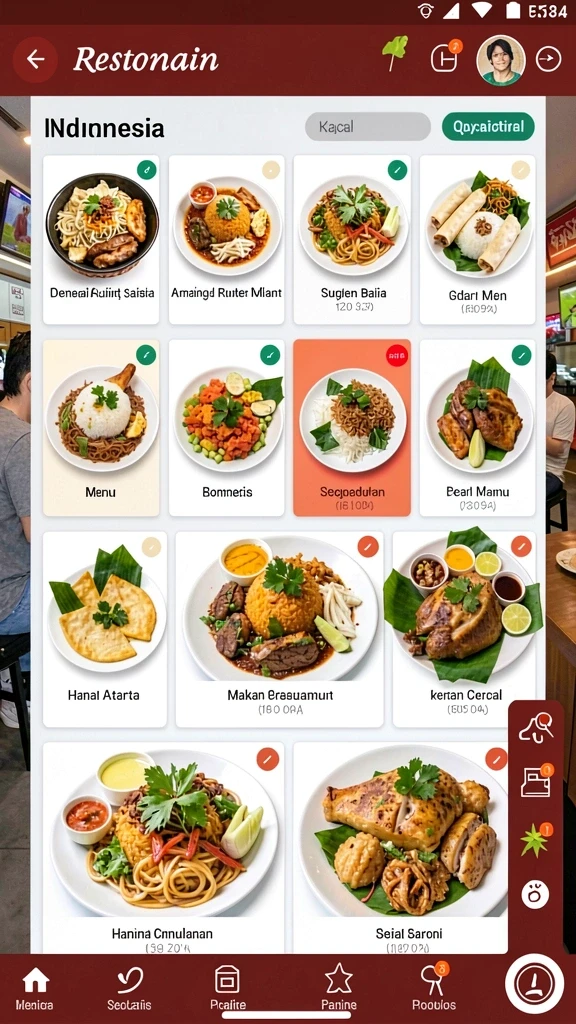Open the green leaf icon in header

point(396,52)
